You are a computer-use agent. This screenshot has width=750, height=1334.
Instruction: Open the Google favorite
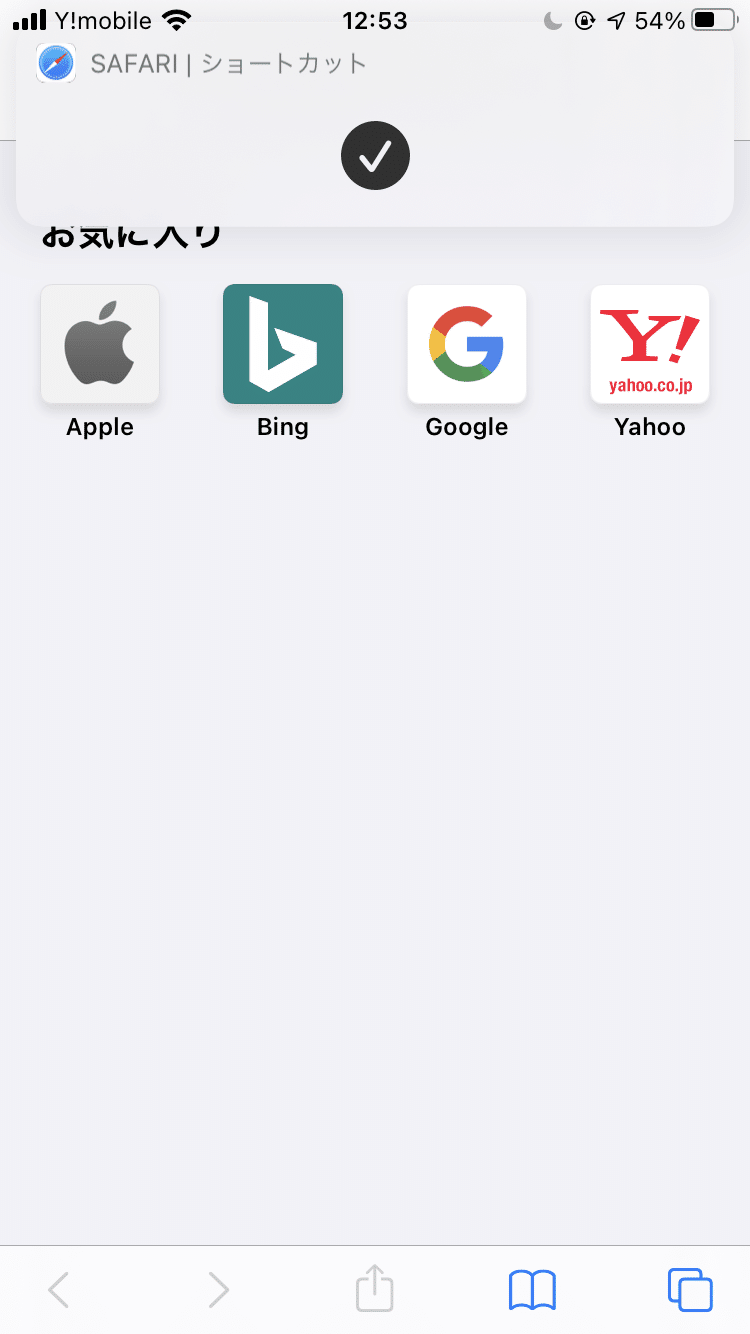467,345
